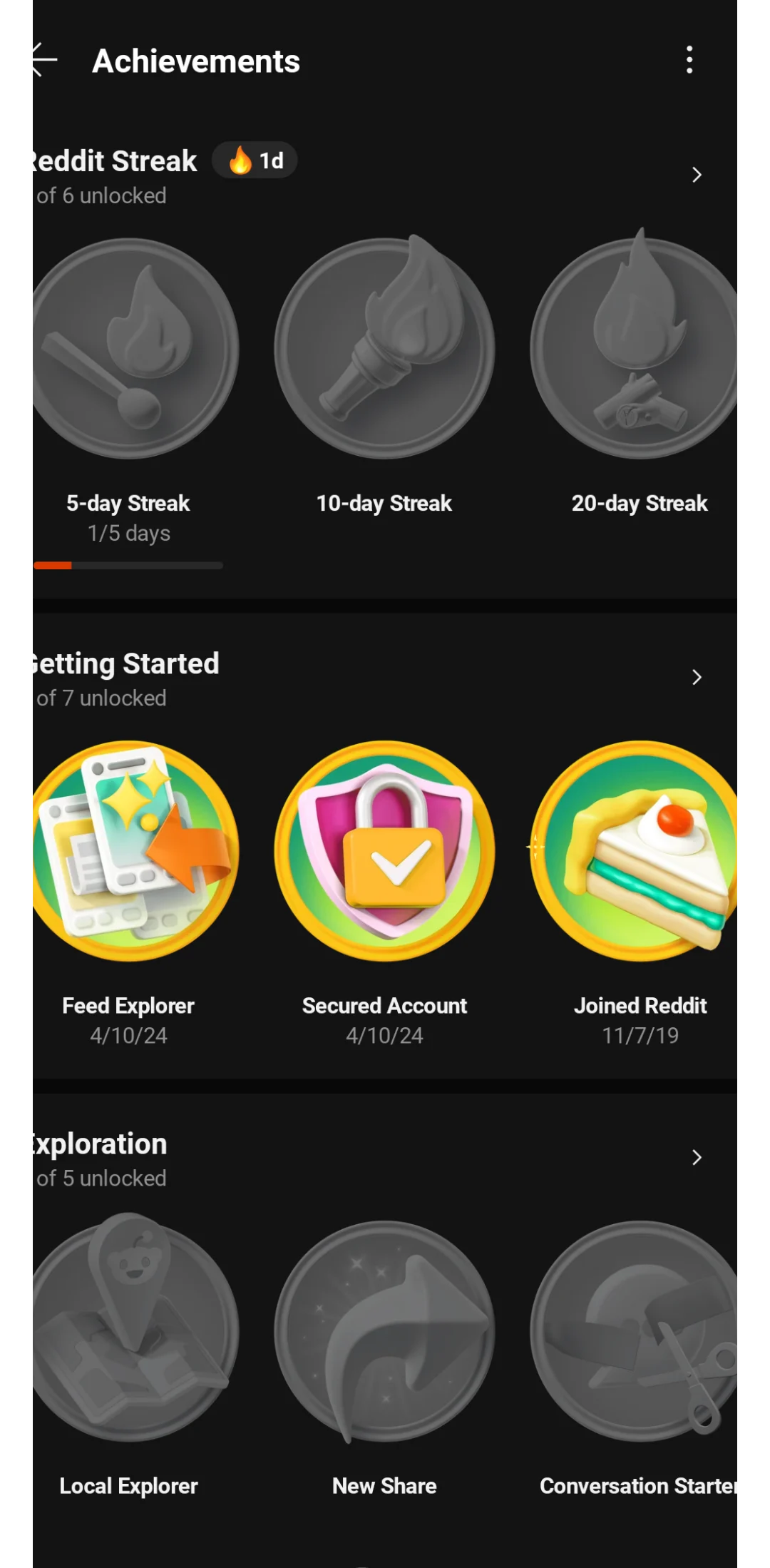Open the Feed Explorer achievement
770x1568 pixels.
131,851
